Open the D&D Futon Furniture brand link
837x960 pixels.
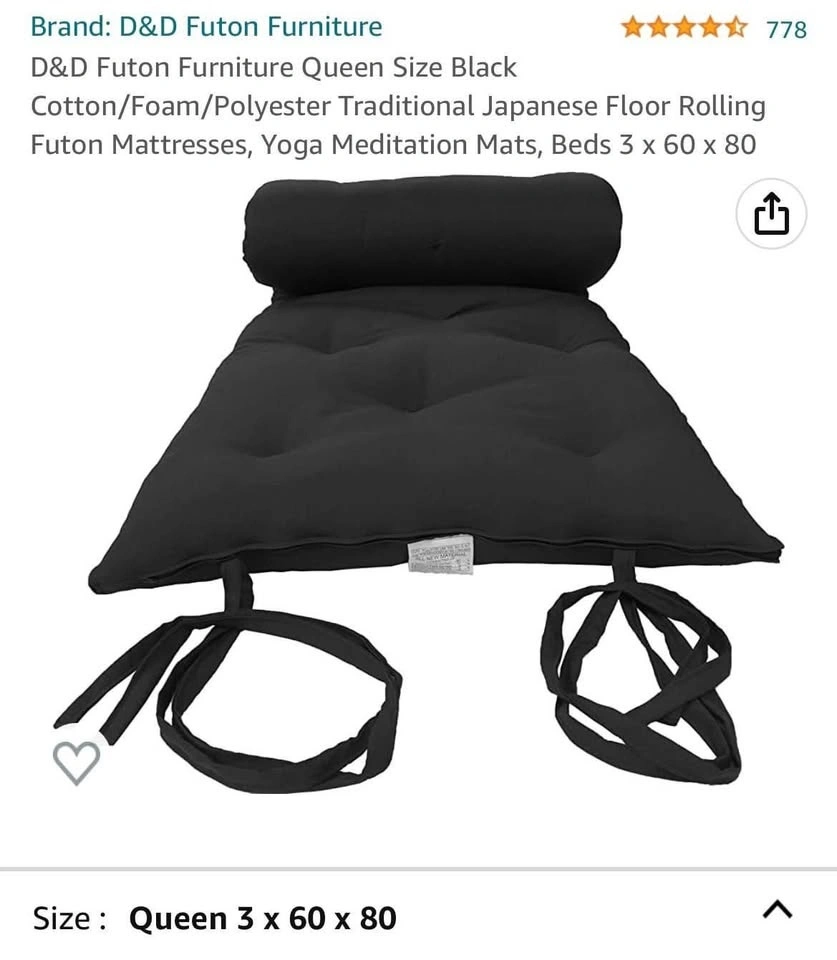click(206, 26)
